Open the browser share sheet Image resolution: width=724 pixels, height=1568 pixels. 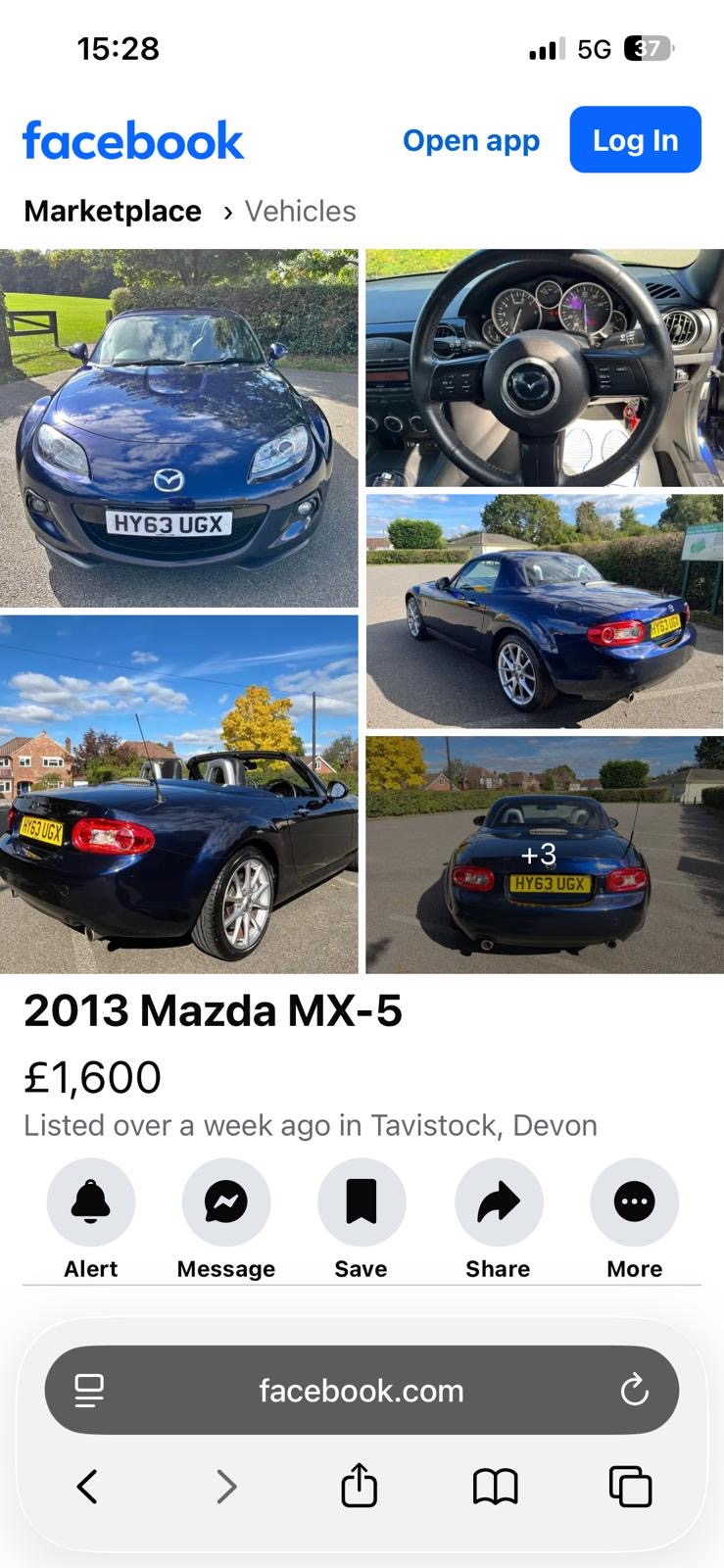[360, 1486]
